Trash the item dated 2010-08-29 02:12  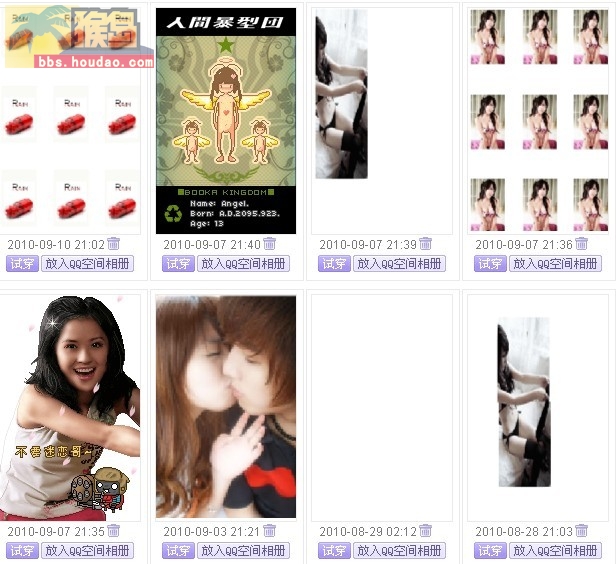pos(425,531)
